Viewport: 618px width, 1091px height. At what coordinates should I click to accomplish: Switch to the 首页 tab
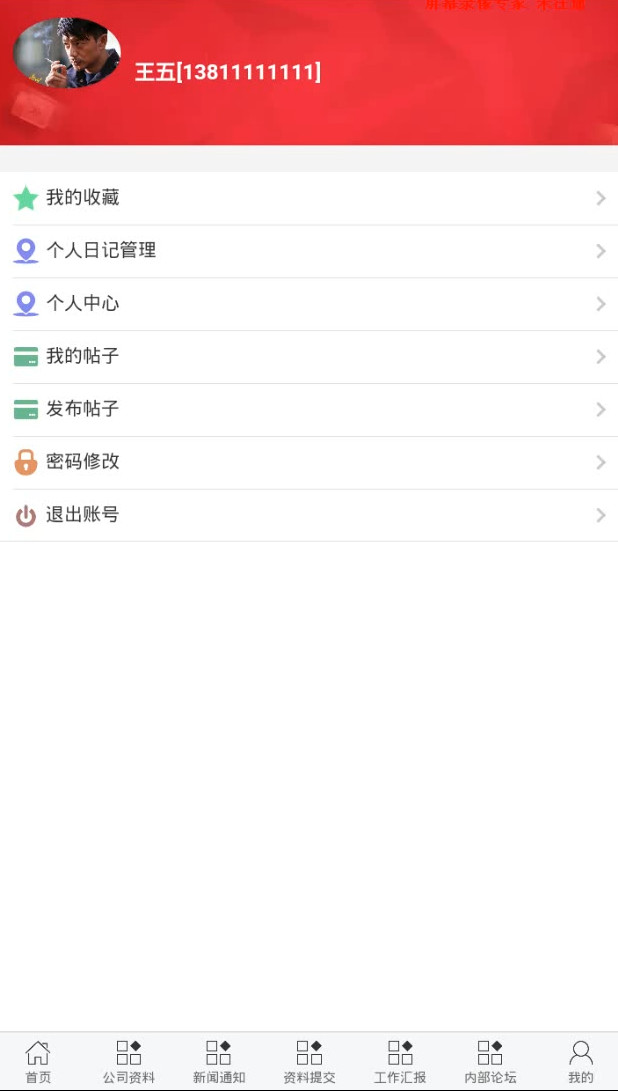click(x=38, y=1062)
